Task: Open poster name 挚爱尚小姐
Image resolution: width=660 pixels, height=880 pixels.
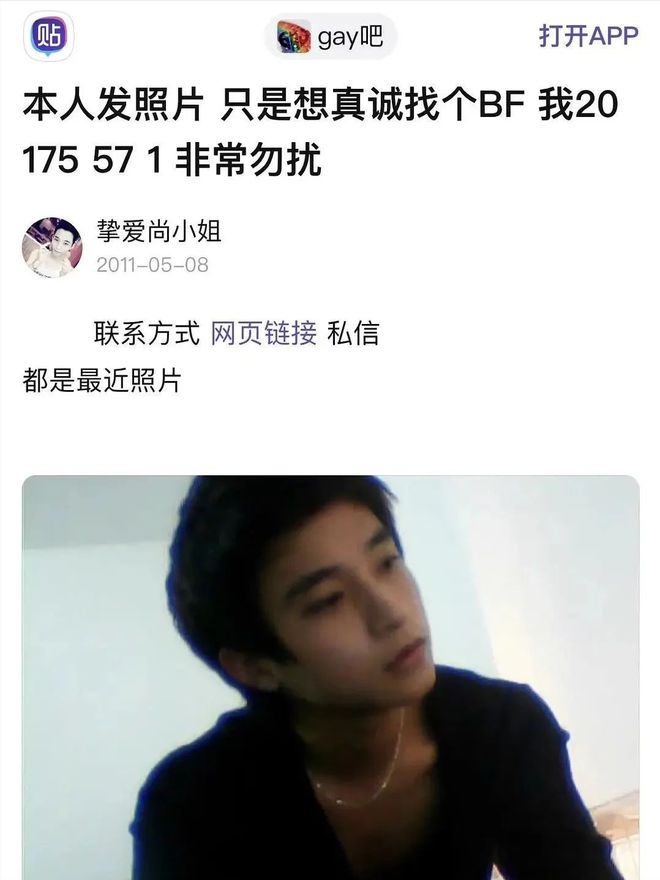Action: 158,232
